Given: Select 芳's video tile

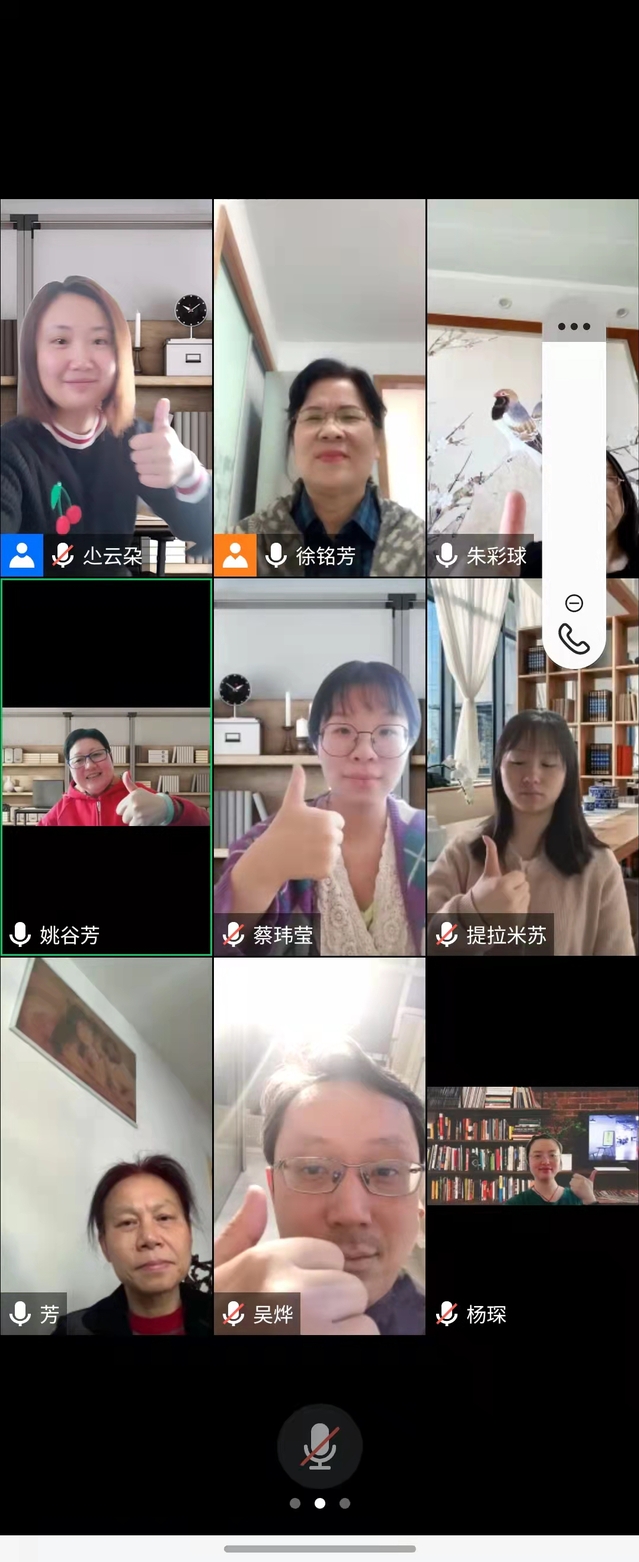Looking at the screenshot, I should (106, 1146).
